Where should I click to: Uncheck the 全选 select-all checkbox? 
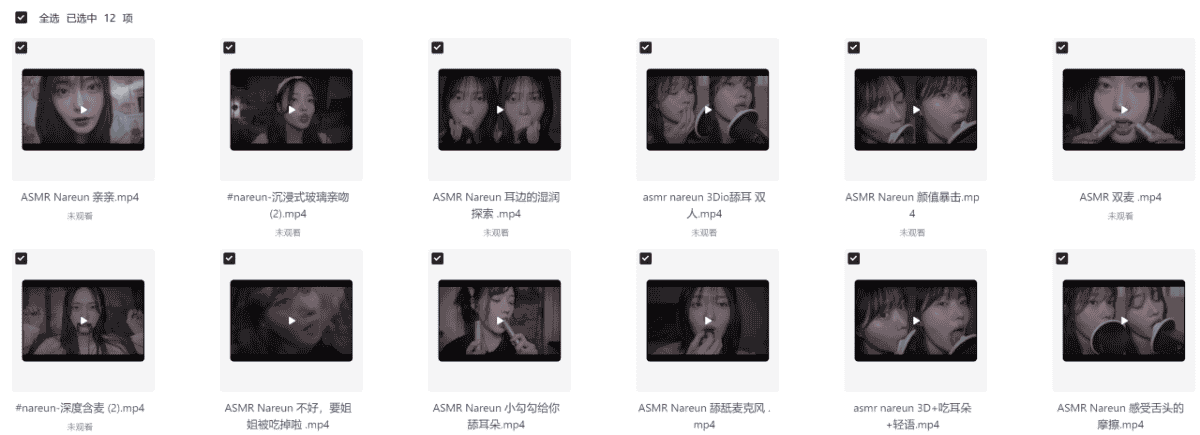click(x=21, y=18)
